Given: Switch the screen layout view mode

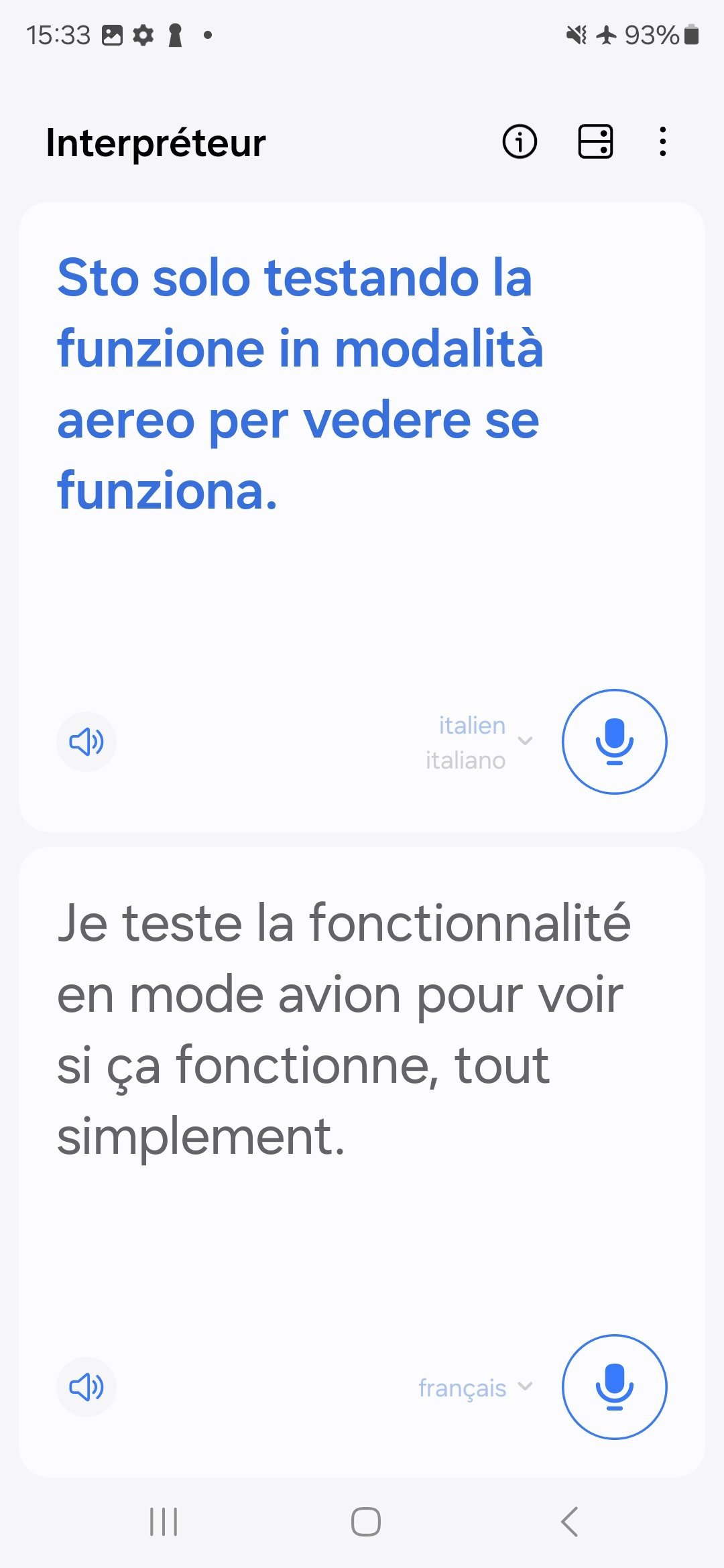Looking at the screenshot, I should (x=595, y=141).
